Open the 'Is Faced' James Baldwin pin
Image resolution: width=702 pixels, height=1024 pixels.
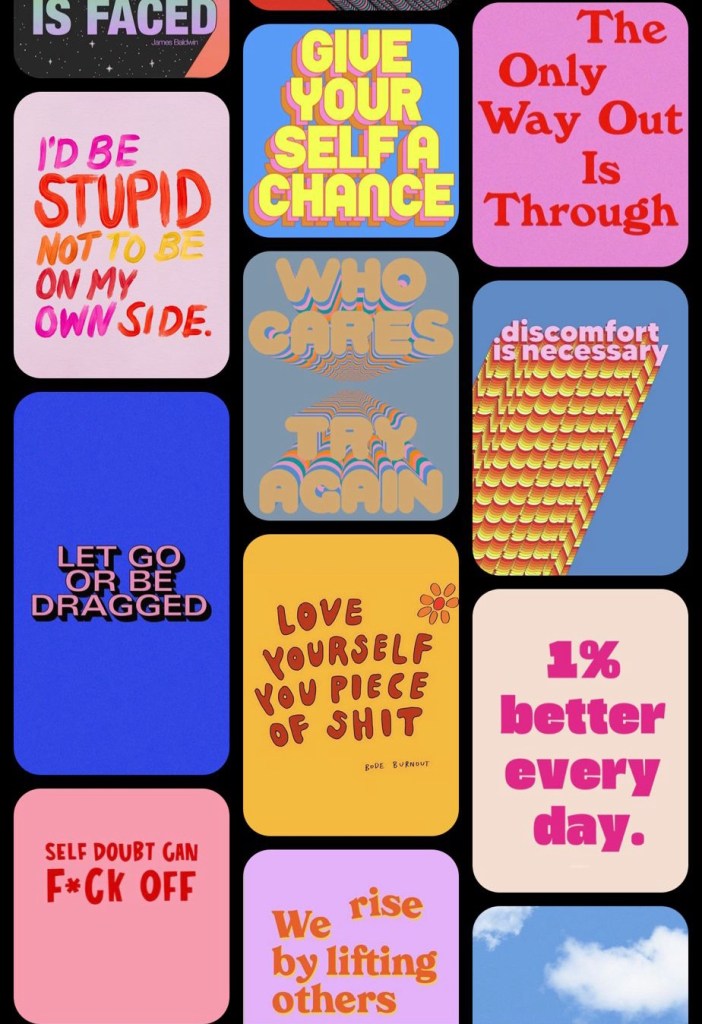coord(121,39)
